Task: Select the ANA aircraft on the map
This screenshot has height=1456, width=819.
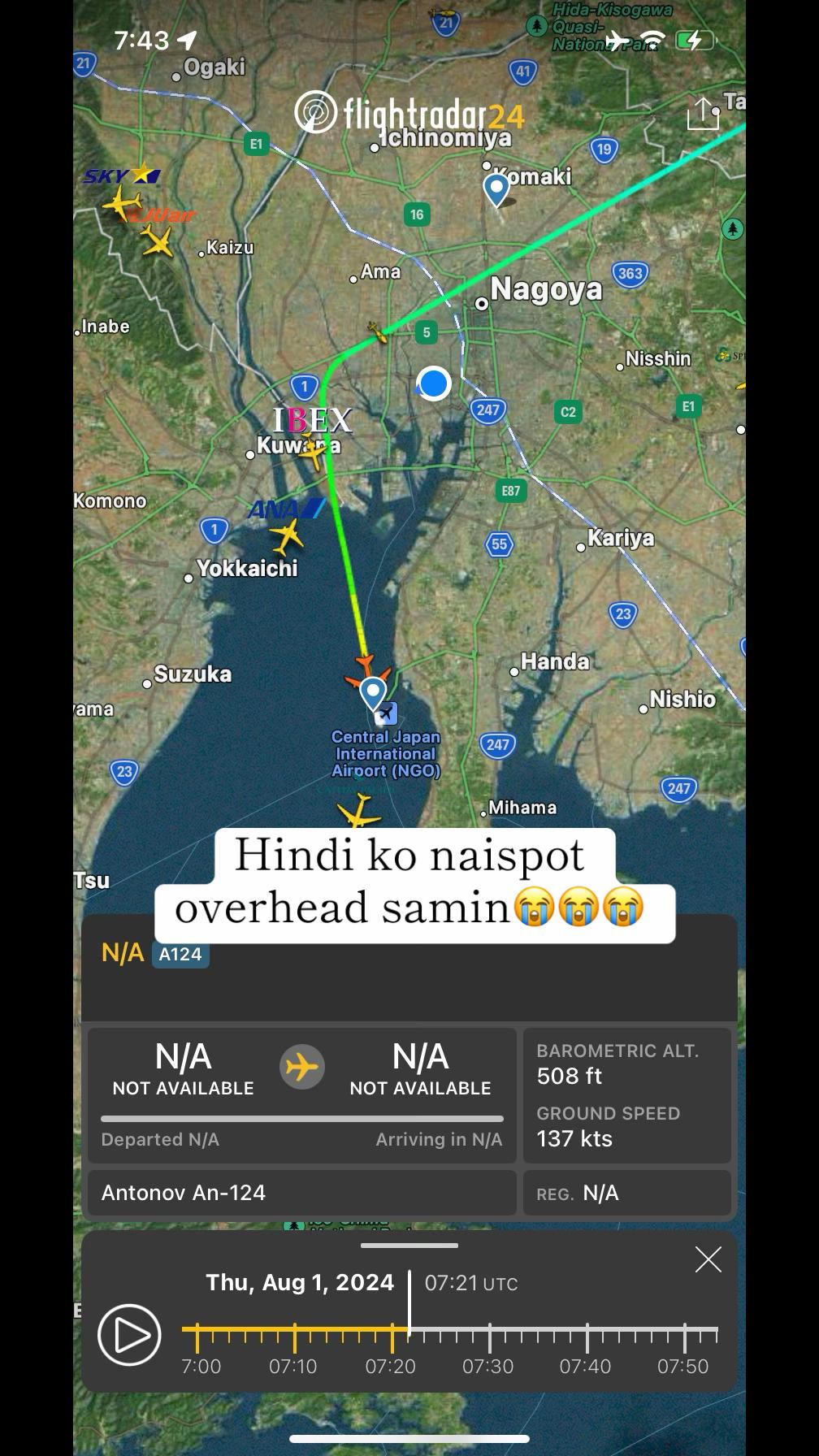Action: [286, 535]
